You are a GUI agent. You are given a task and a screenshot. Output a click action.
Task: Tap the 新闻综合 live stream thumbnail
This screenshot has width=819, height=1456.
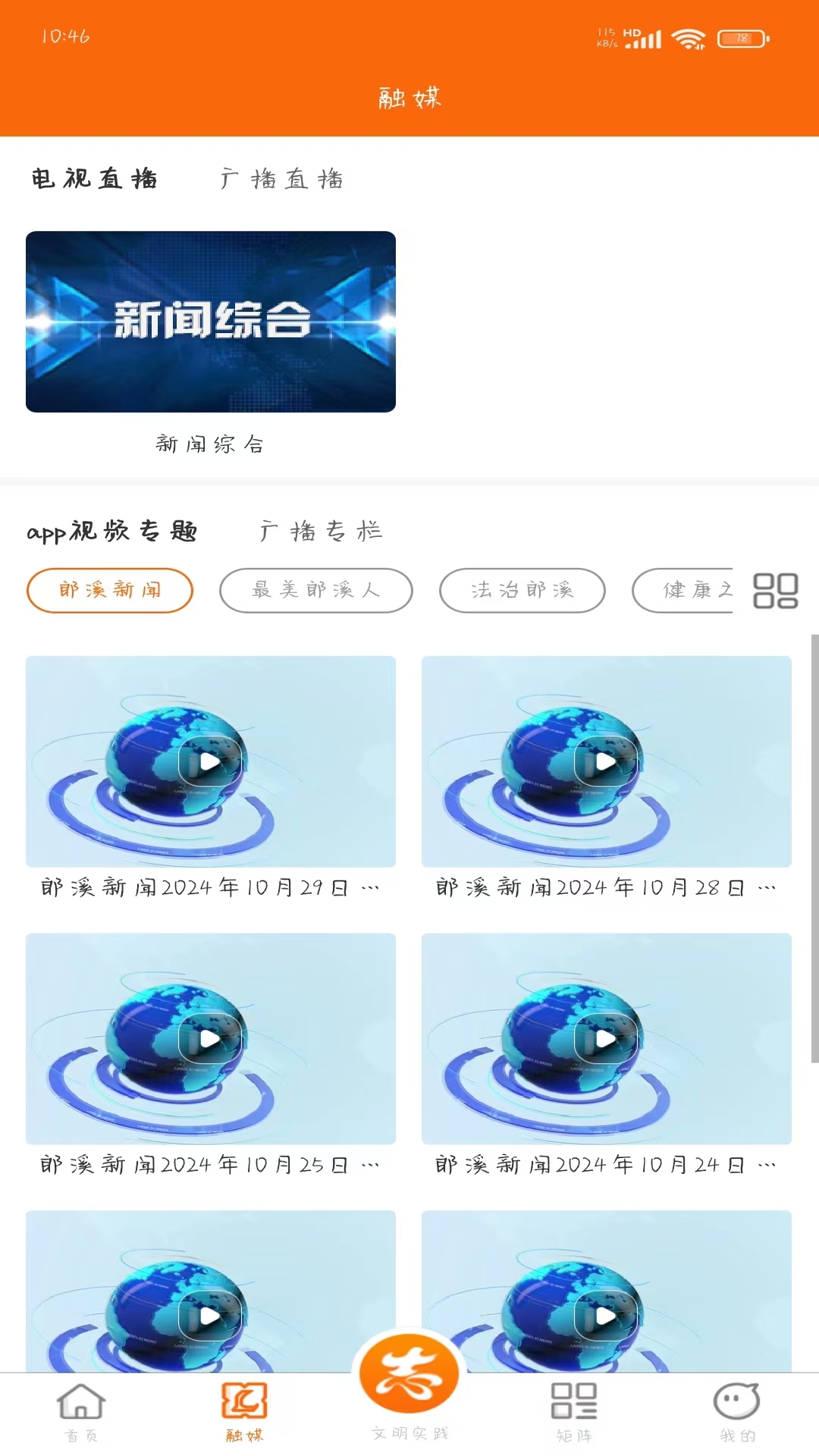coord(210,321)
